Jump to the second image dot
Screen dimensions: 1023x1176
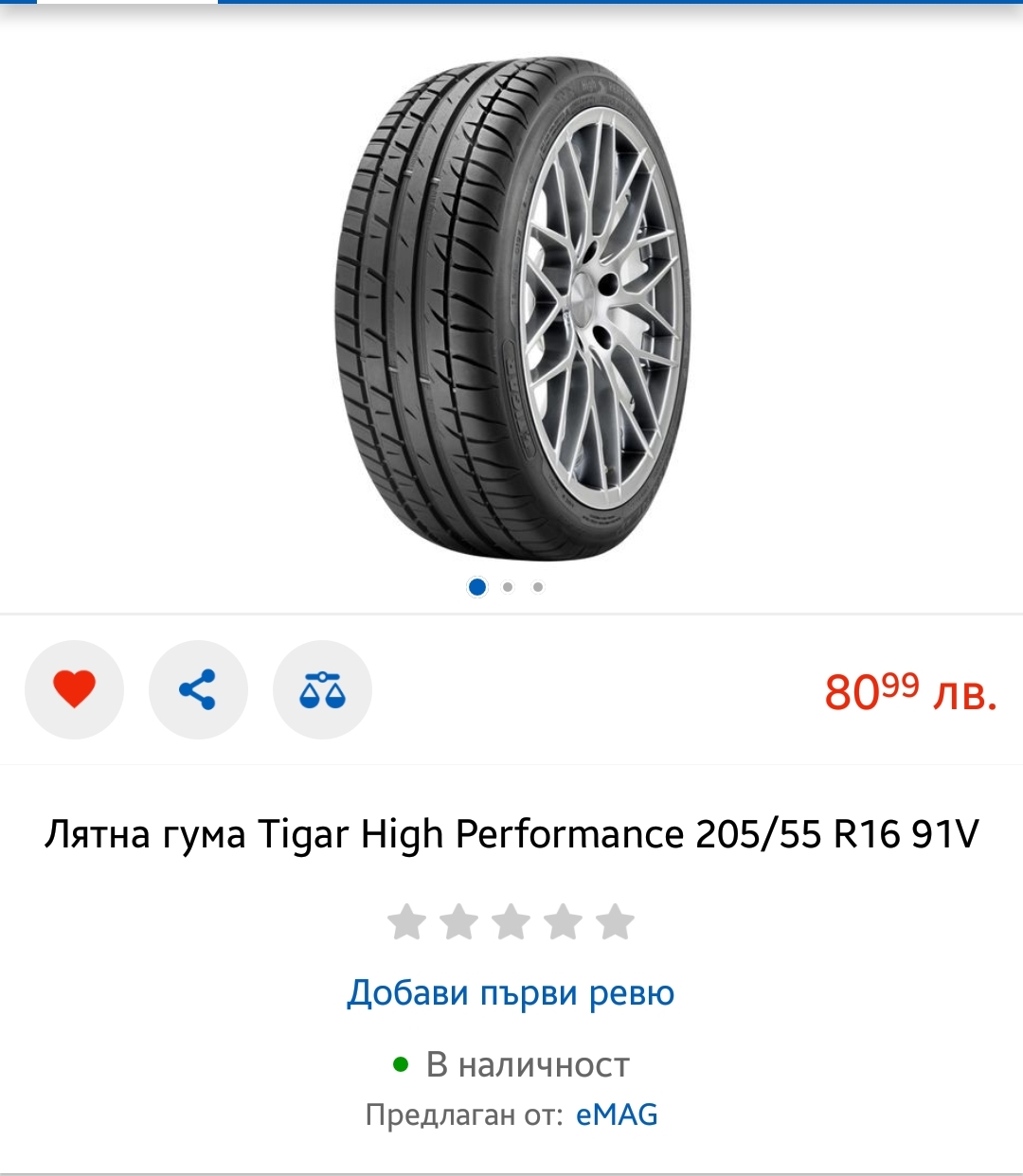(508, 587)
